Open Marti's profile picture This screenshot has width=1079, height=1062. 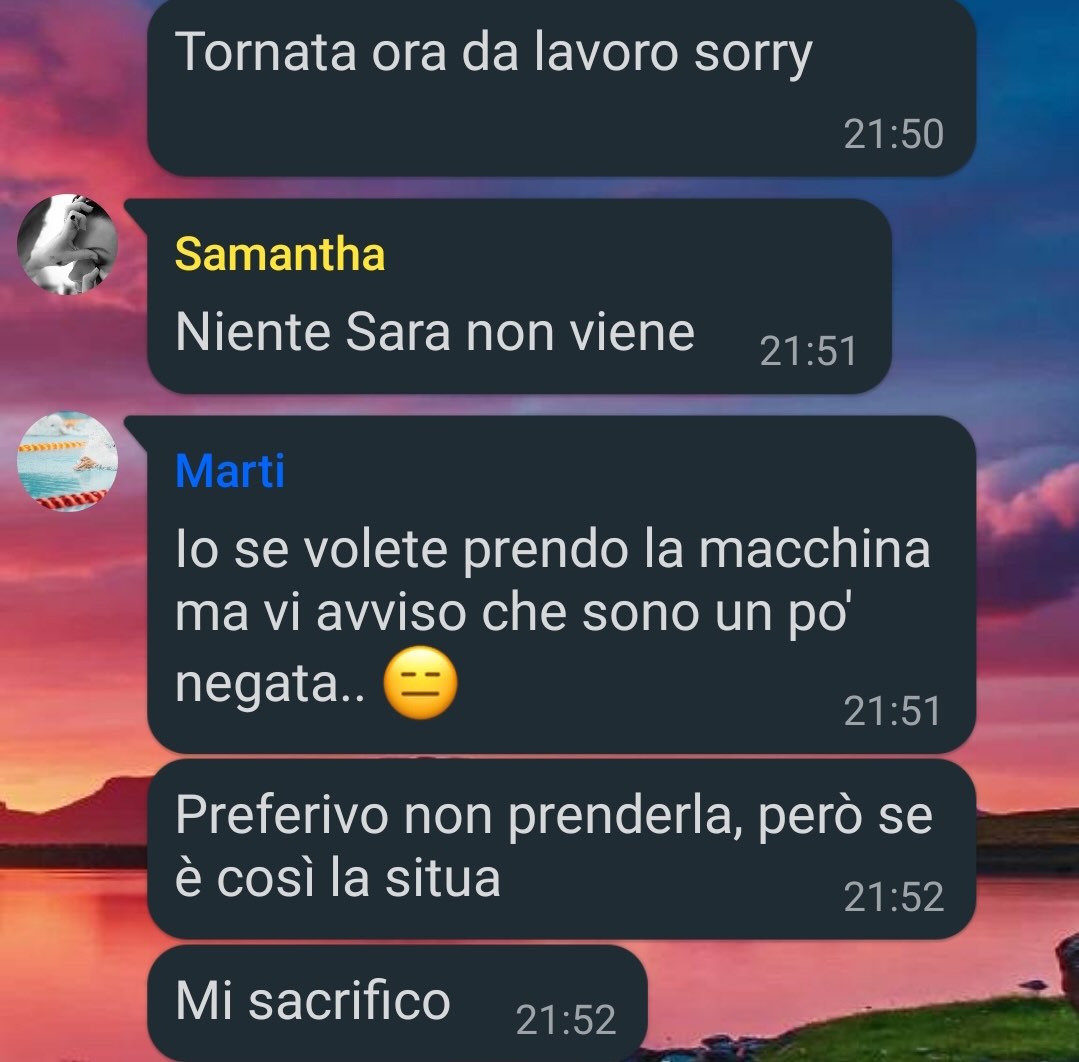[x=68, y=462]
